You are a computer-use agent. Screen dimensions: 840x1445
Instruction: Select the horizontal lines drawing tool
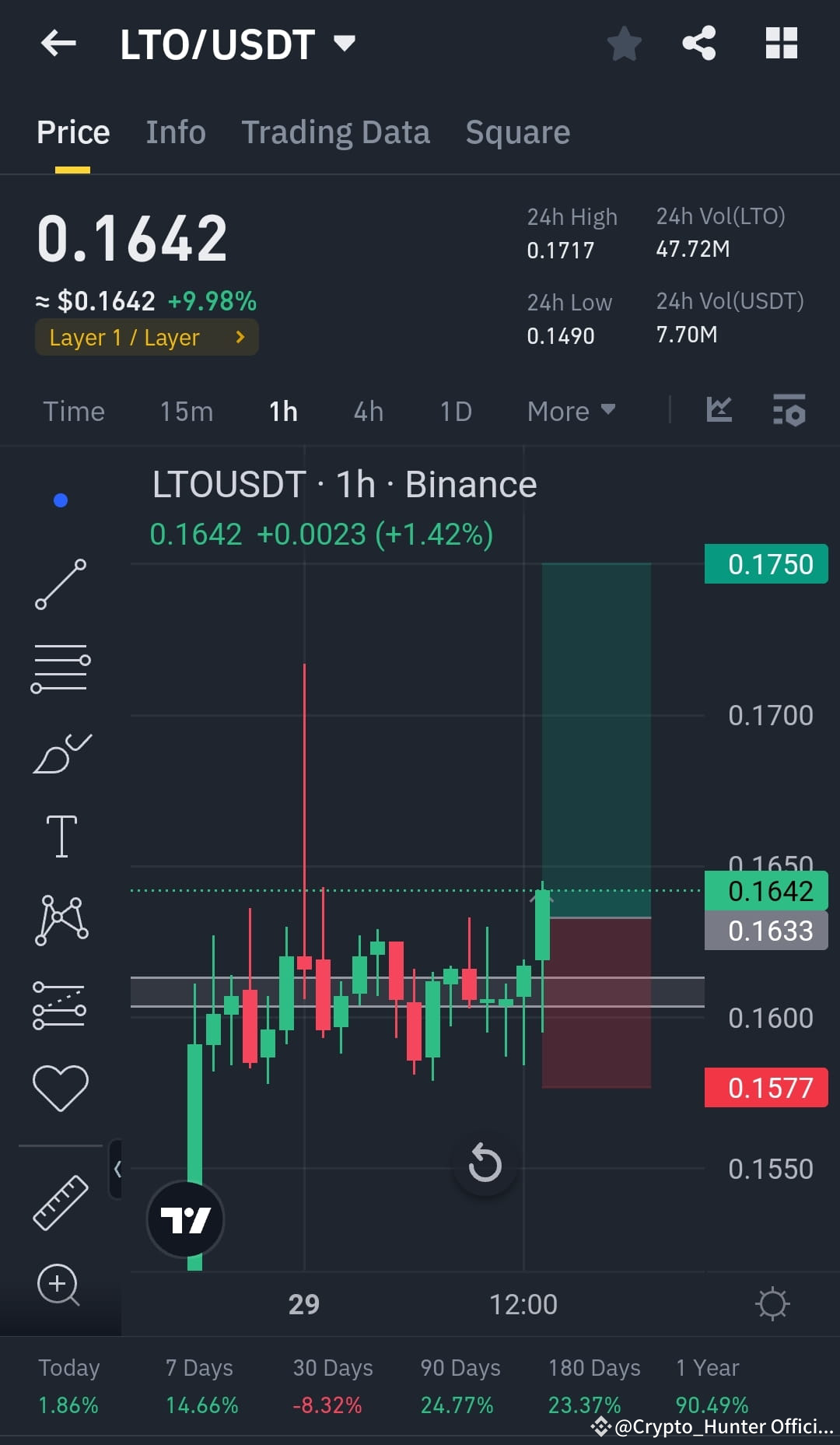(61, 668)
